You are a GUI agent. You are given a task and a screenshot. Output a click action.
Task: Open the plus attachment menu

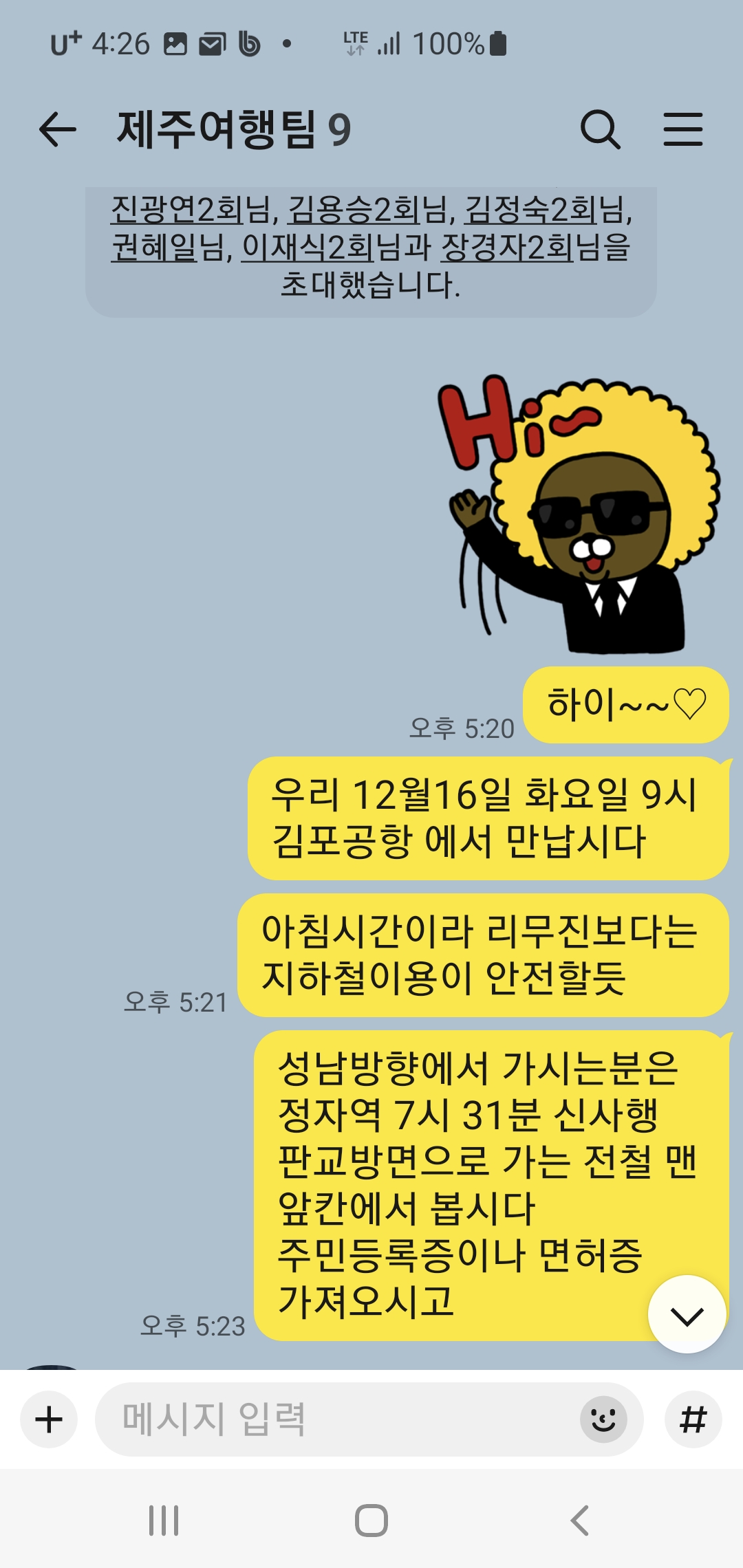49,1419
